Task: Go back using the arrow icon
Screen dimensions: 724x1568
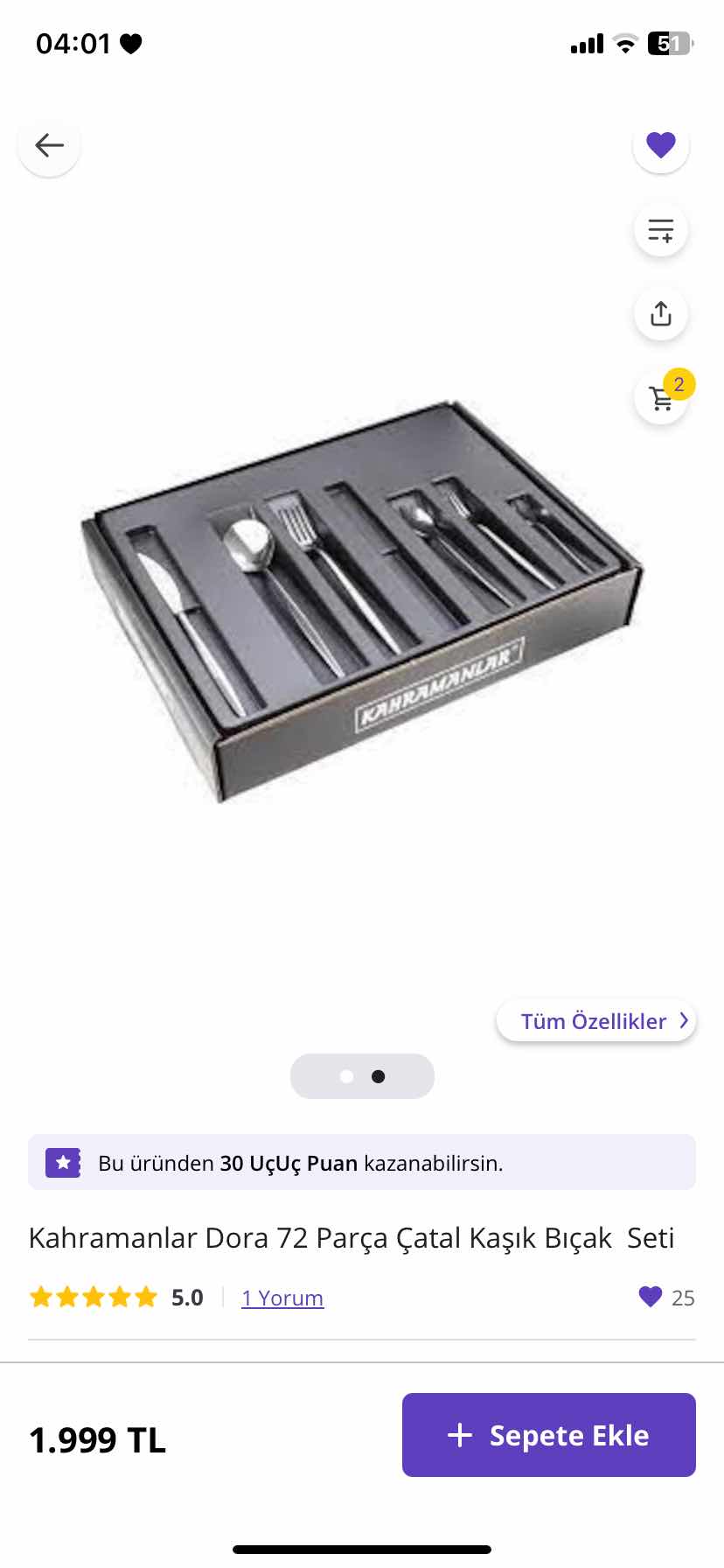Action: point(50,145)
